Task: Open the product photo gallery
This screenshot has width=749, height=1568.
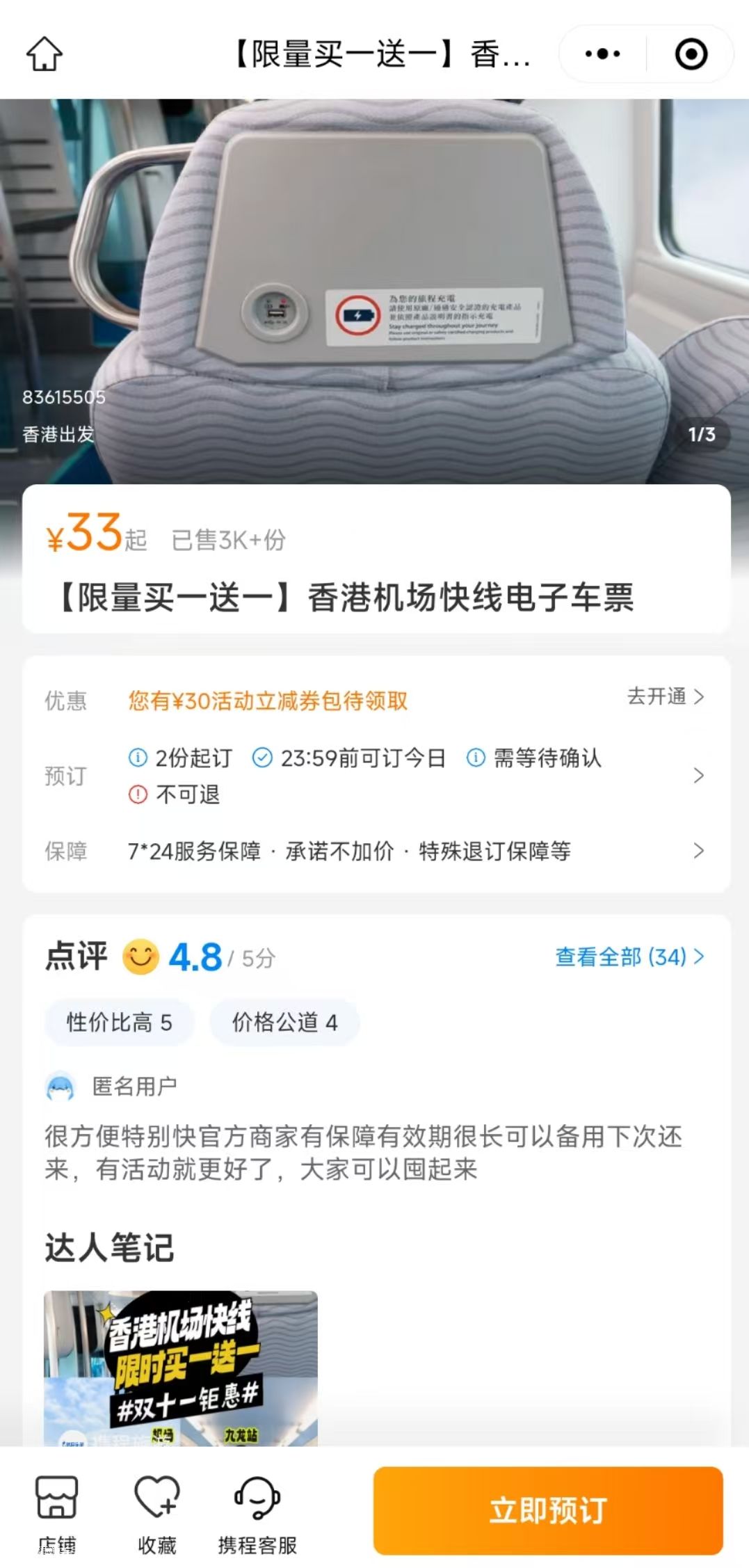Action: coord(374,278)
